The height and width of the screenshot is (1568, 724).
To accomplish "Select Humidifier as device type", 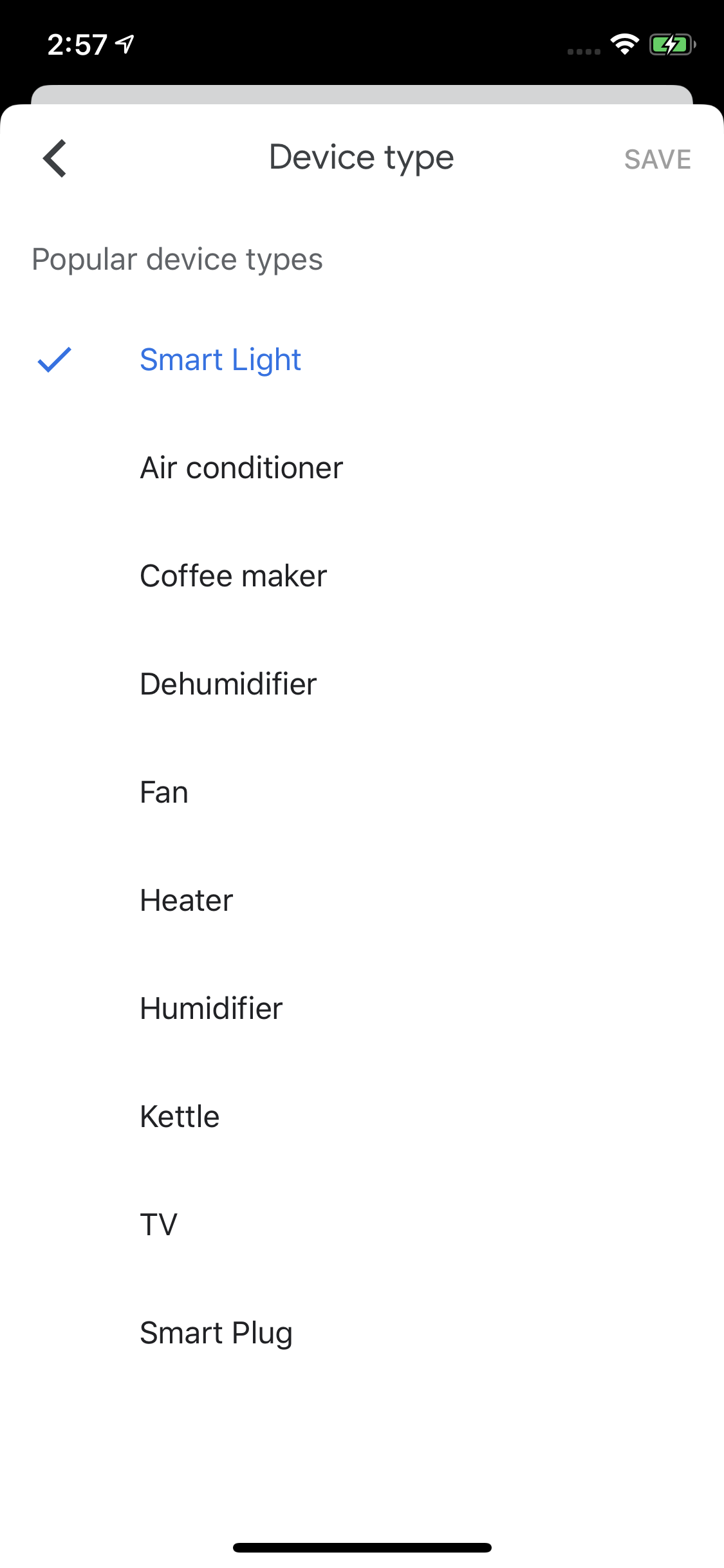I will coord(362,1009).
